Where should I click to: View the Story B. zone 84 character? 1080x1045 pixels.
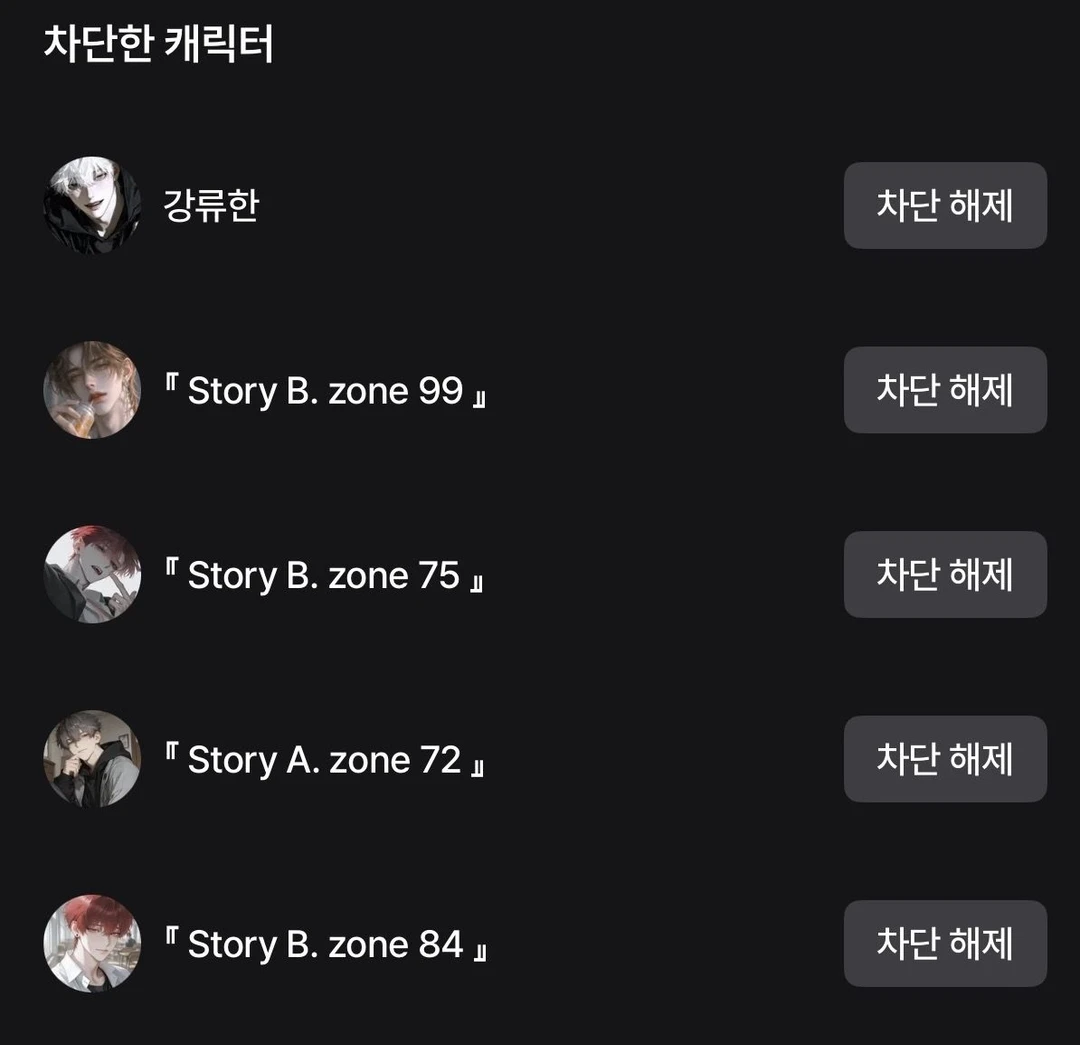click(x=325, y=944)
